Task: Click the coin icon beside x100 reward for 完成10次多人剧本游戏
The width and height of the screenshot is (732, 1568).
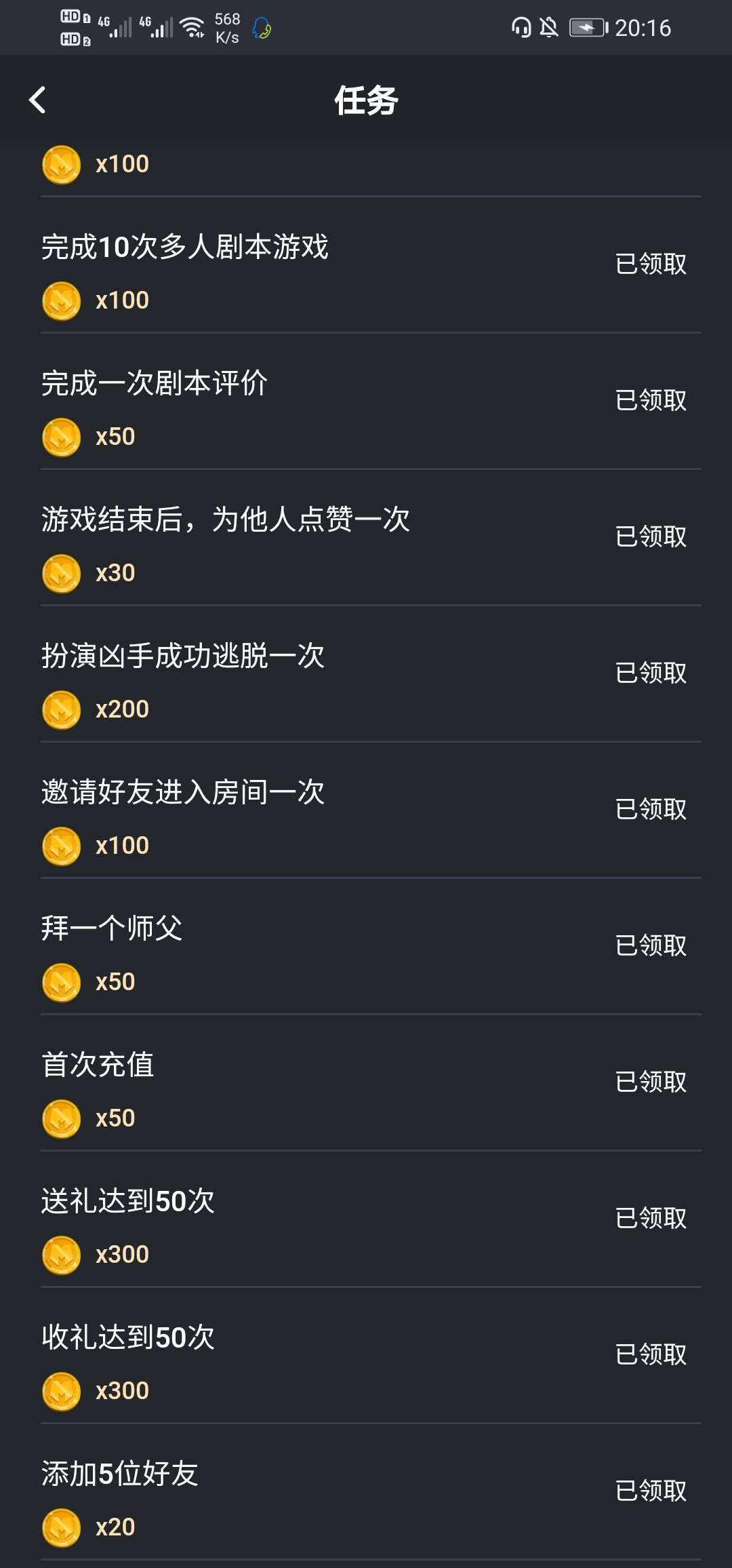Action: pyautogui.click(x=62, y=298)
